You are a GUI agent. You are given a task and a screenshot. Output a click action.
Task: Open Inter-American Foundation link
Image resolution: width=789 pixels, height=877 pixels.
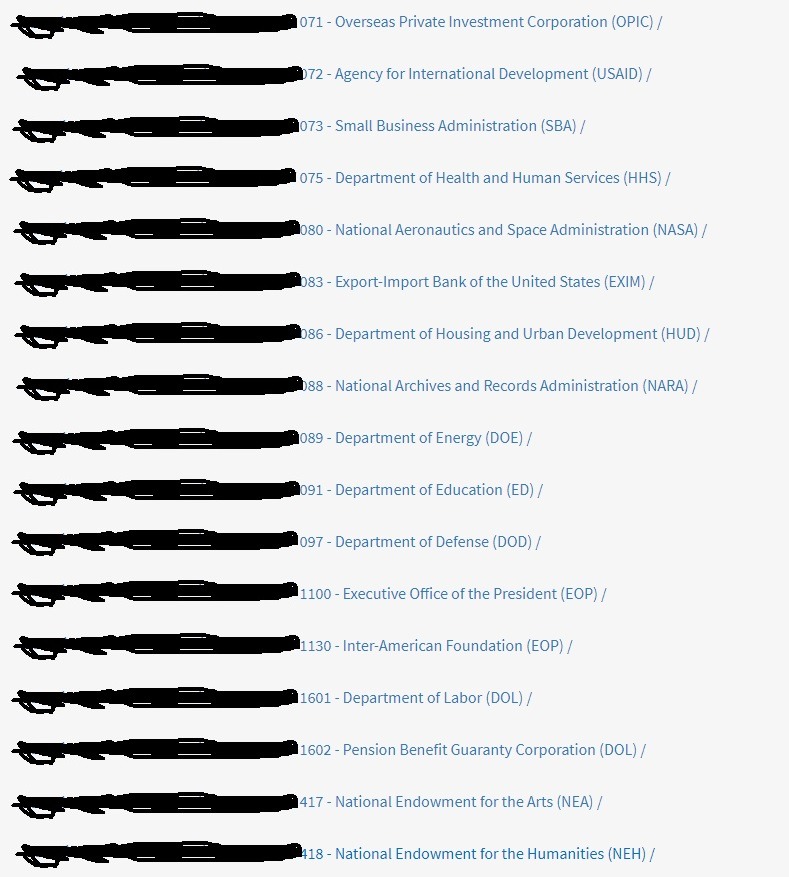(436, 646)
